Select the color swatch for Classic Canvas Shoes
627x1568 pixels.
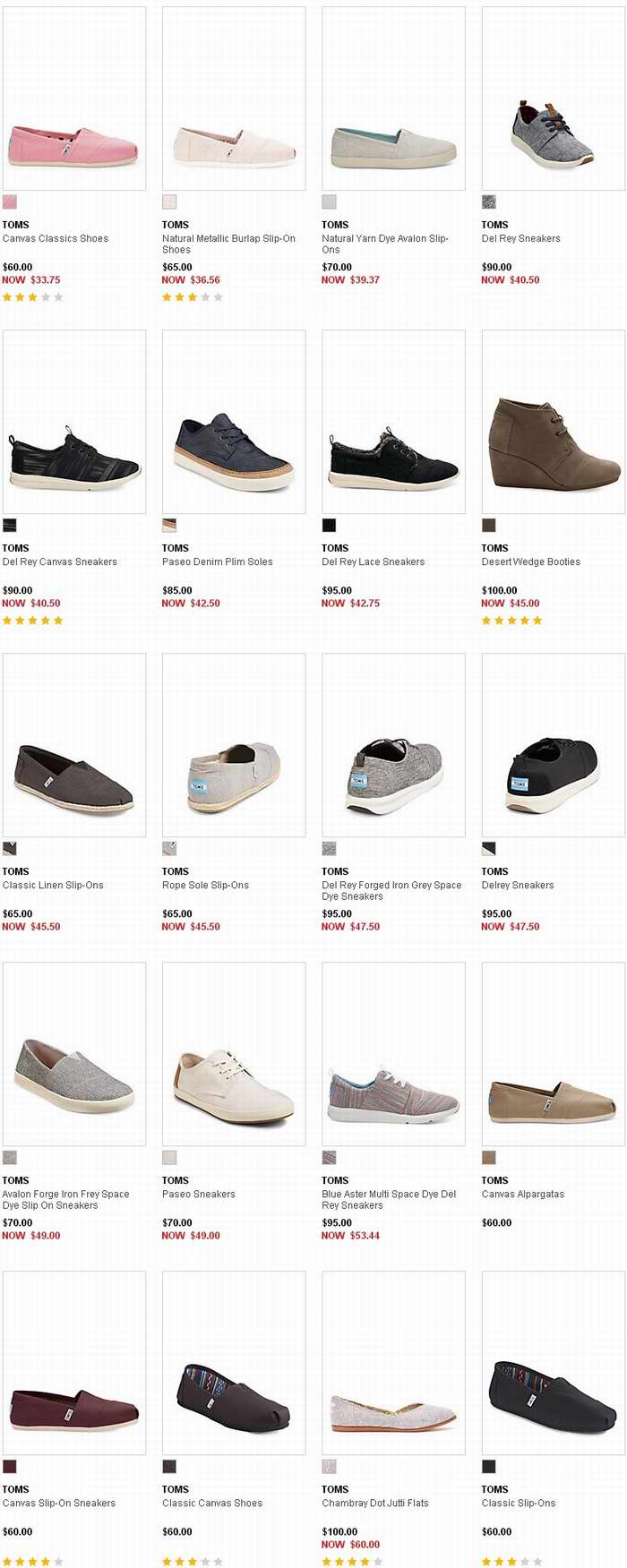click(x=169, y=1467)
